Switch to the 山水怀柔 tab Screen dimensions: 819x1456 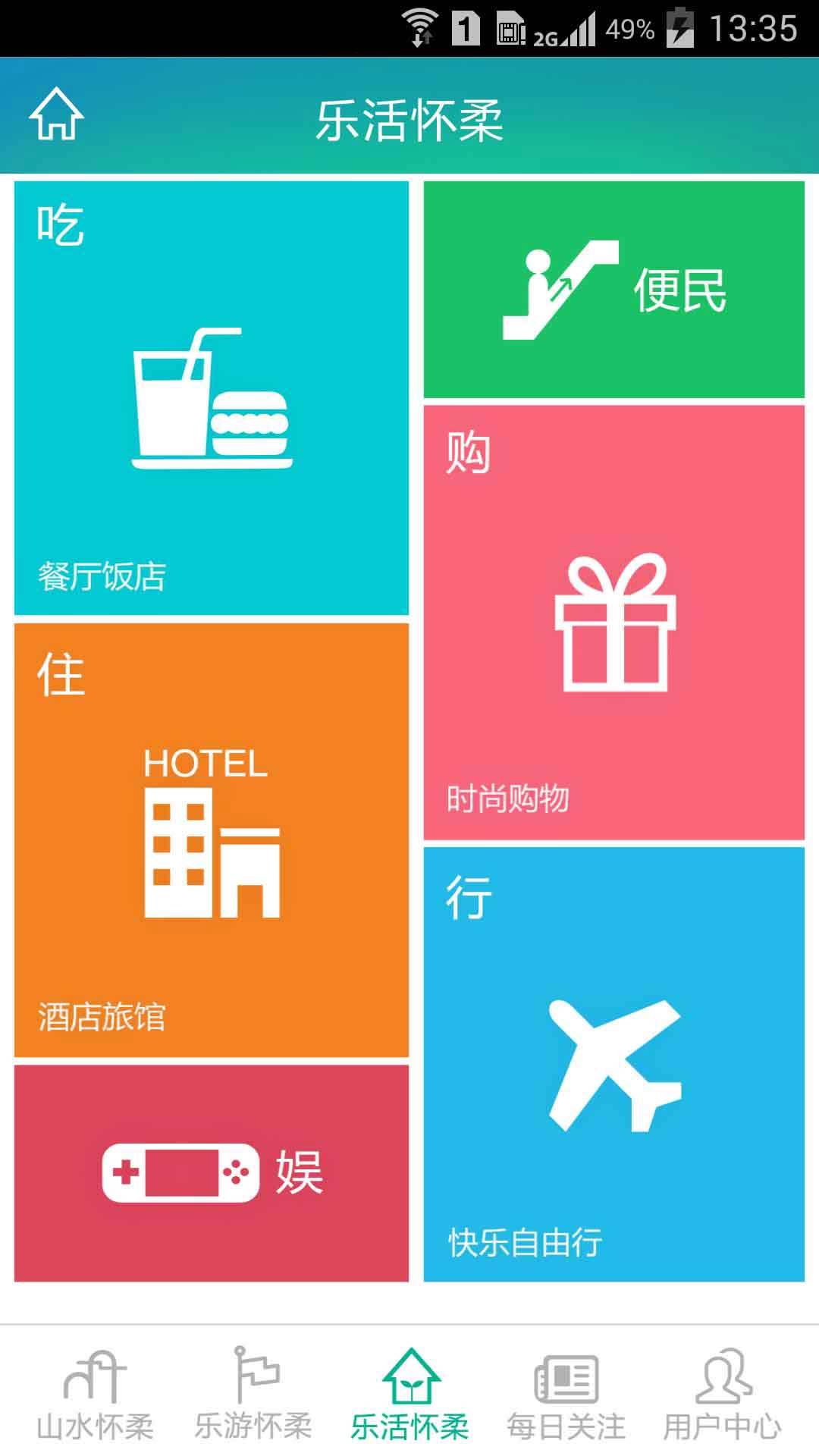95,1394
